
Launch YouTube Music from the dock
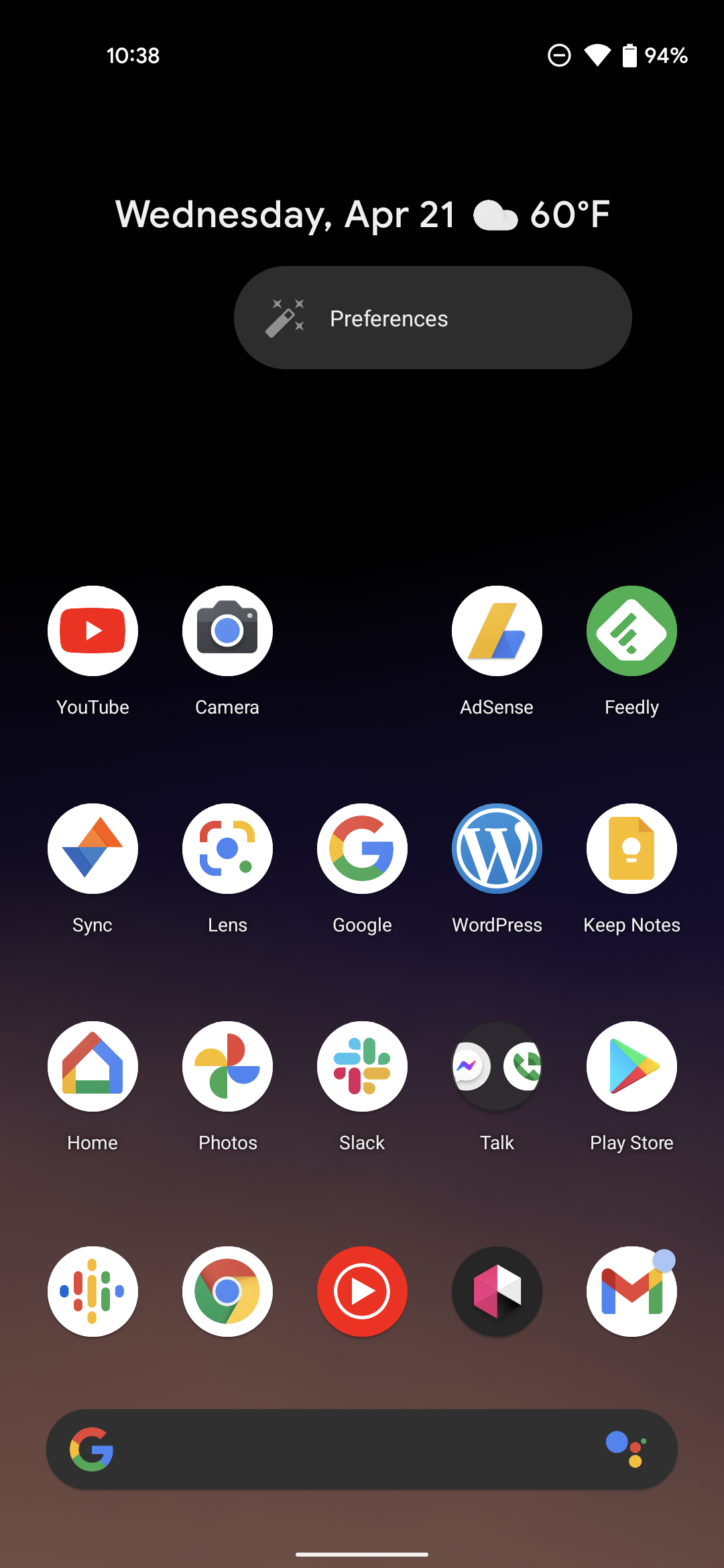coord(362,1291)
